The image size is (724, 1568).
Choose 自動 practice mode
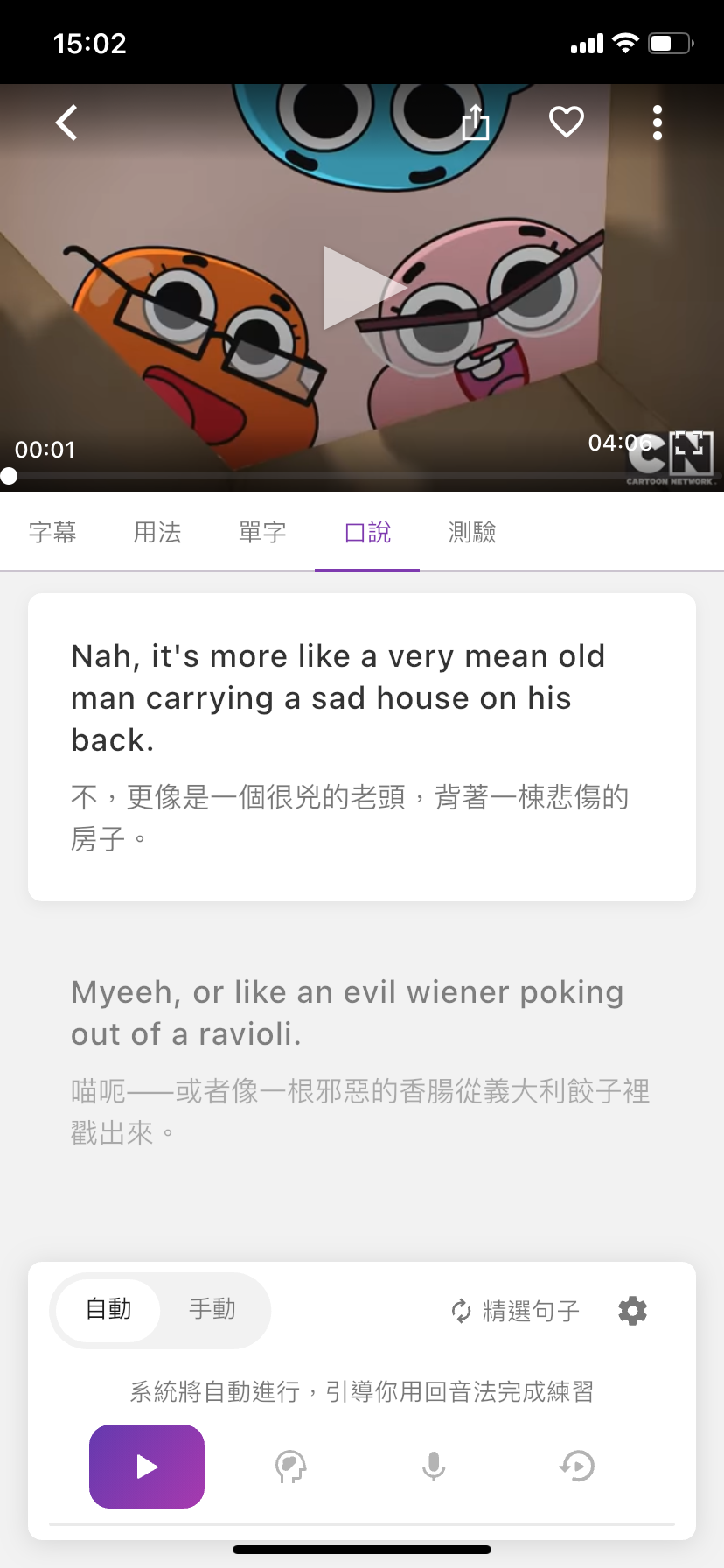(x=108, y=1310)
